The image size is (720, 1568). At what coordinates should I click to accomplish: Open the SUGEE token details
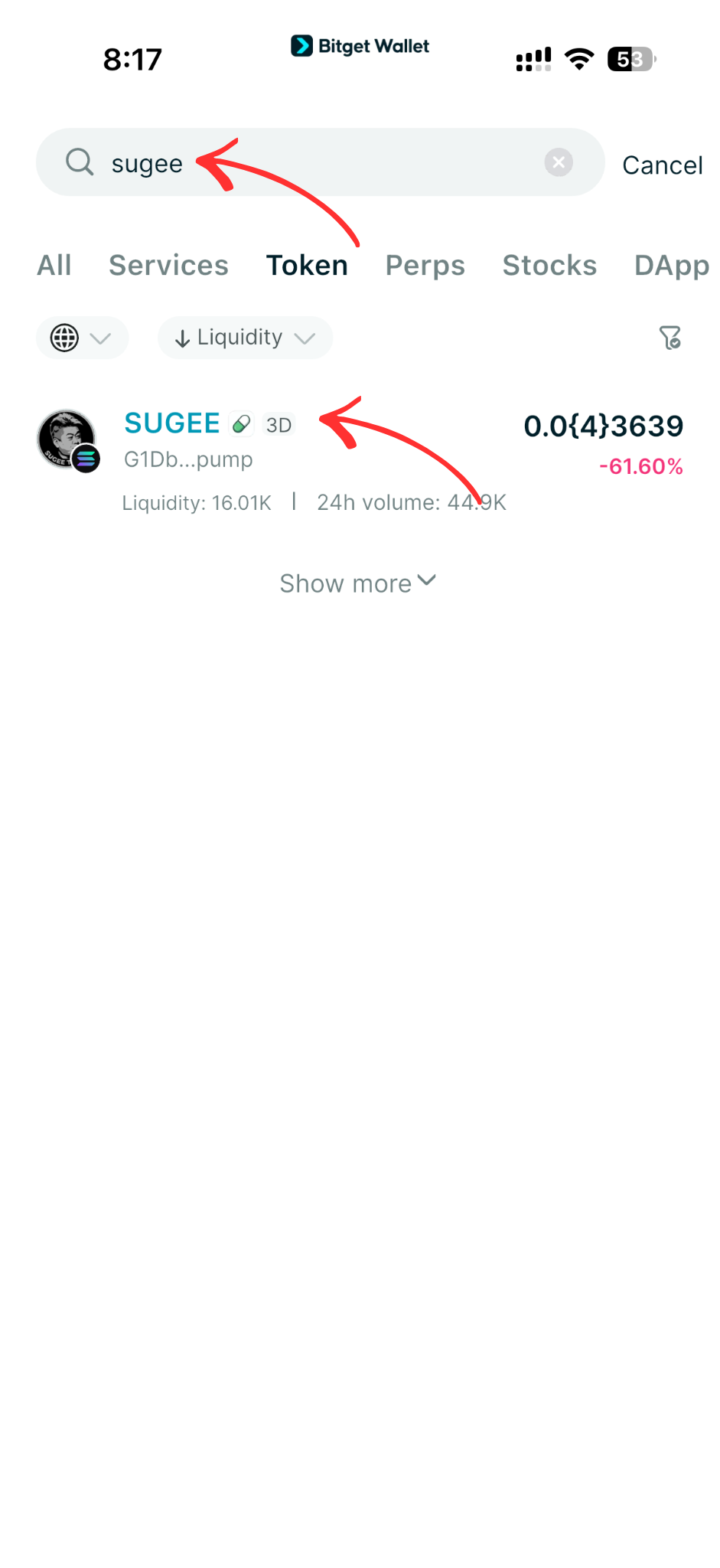point(171,422)
